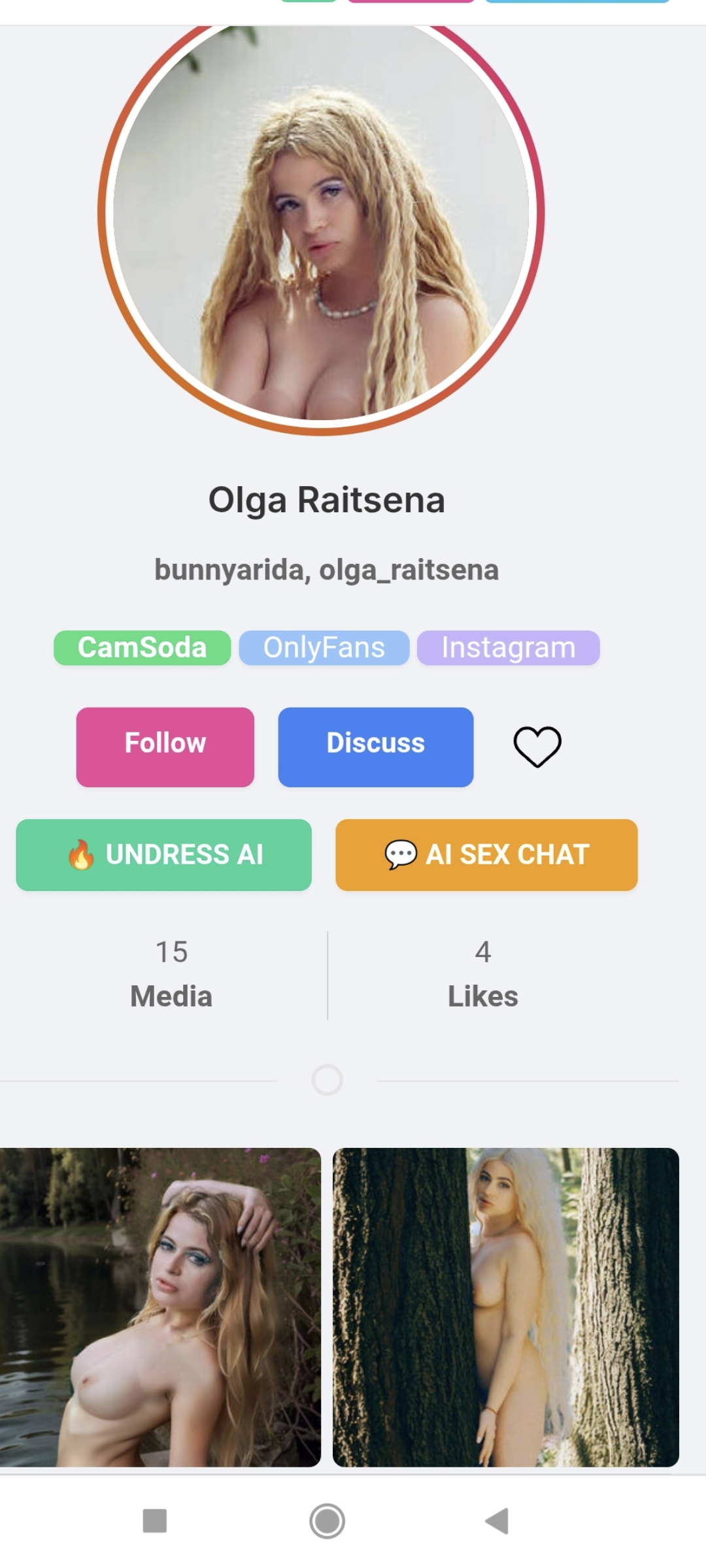Select the CamSoda tag

click(142, 647)
